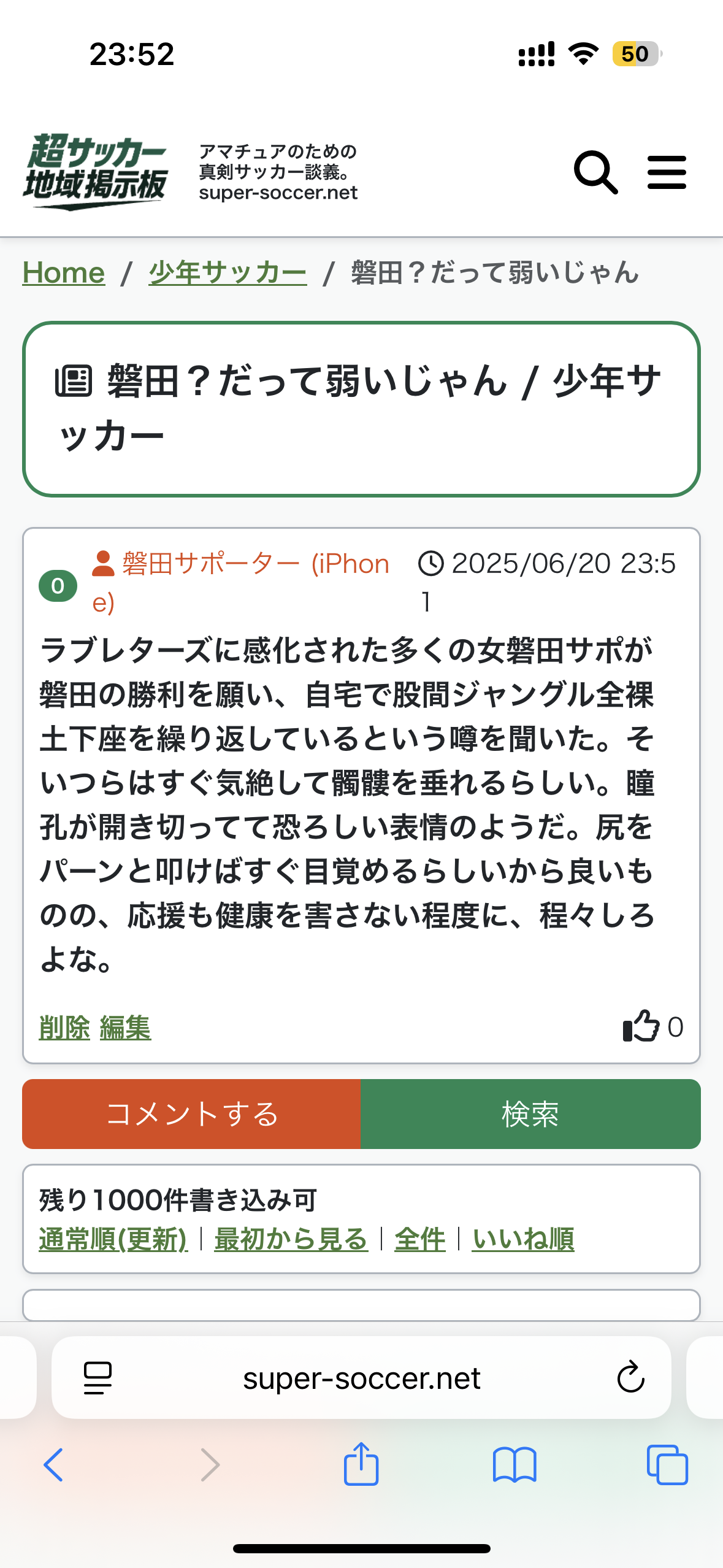Open the Safari page settings icon

(98, 1378)
